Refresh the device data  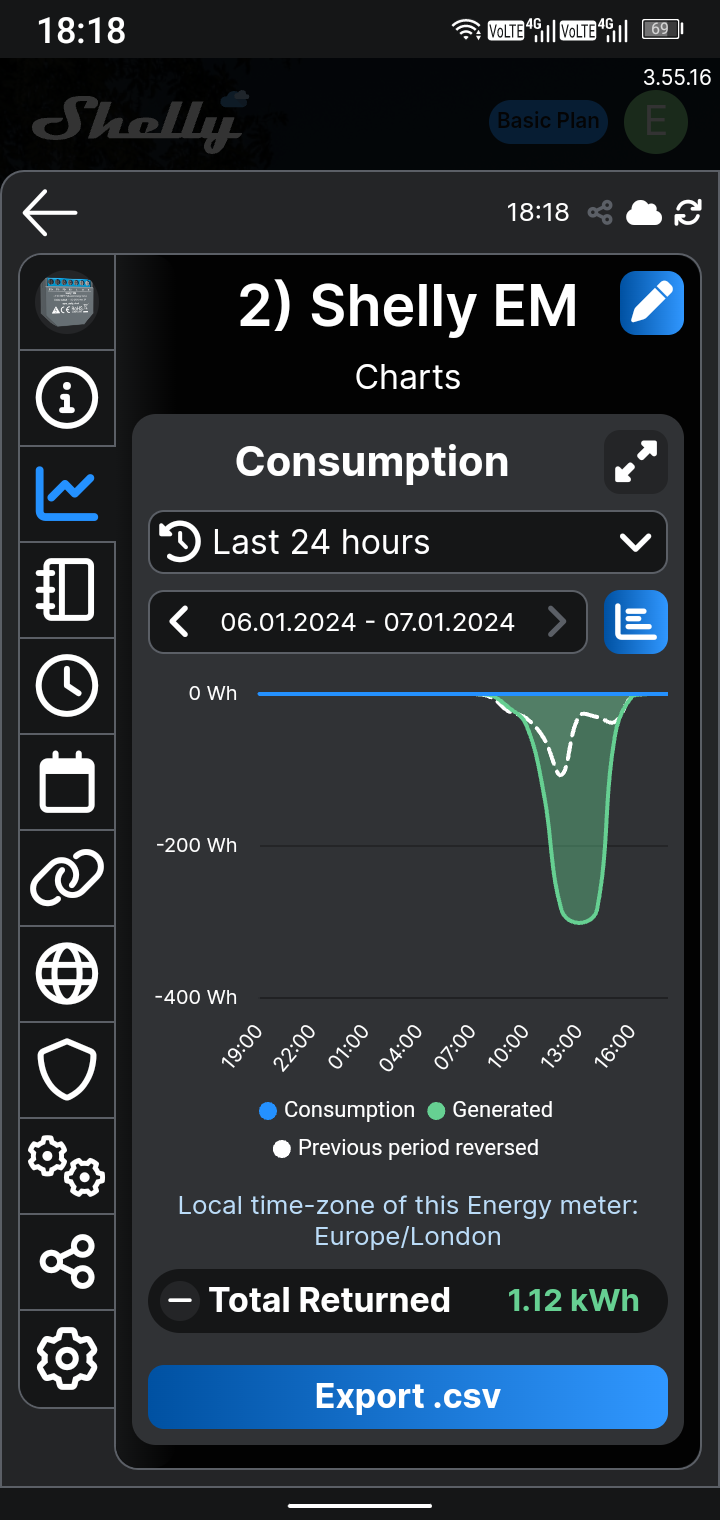pyautogui.click(x=688, y=212)
